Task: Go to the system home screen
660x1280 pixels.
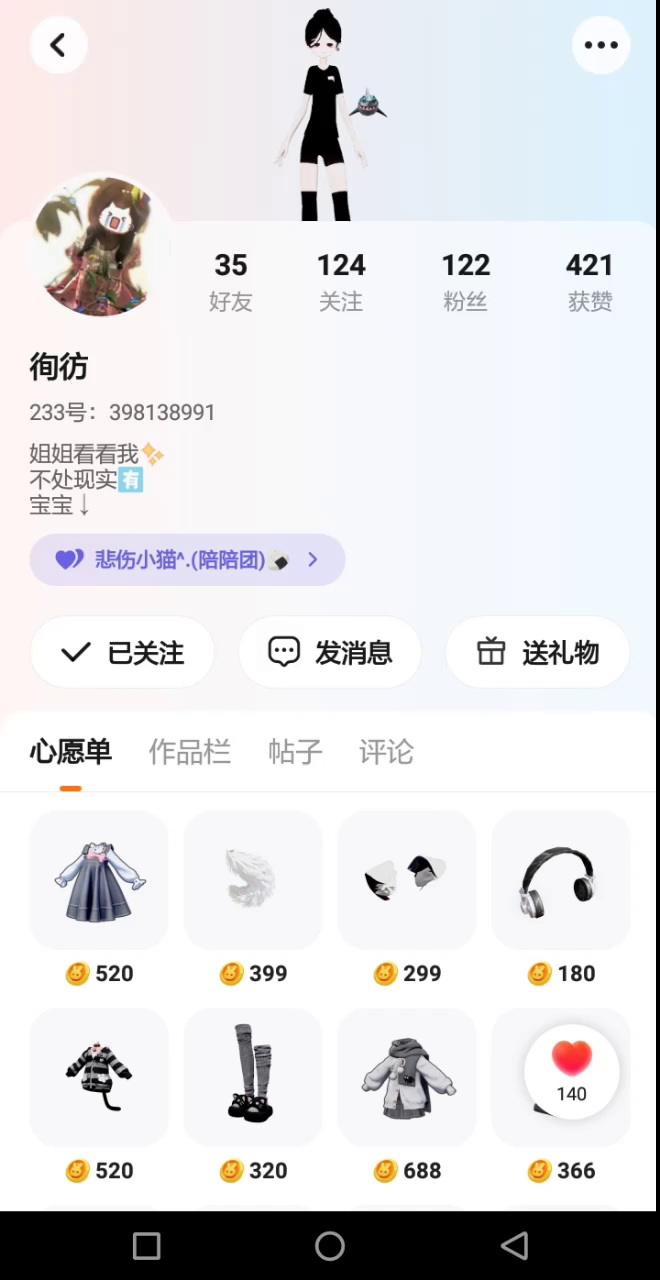Action: pyautogui.click(x=330, y=1245)
